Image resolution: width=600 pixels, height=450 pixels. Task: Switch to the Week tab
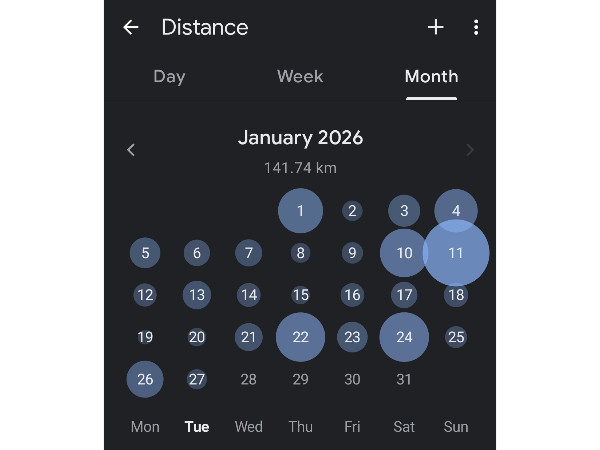click(300, 76)
